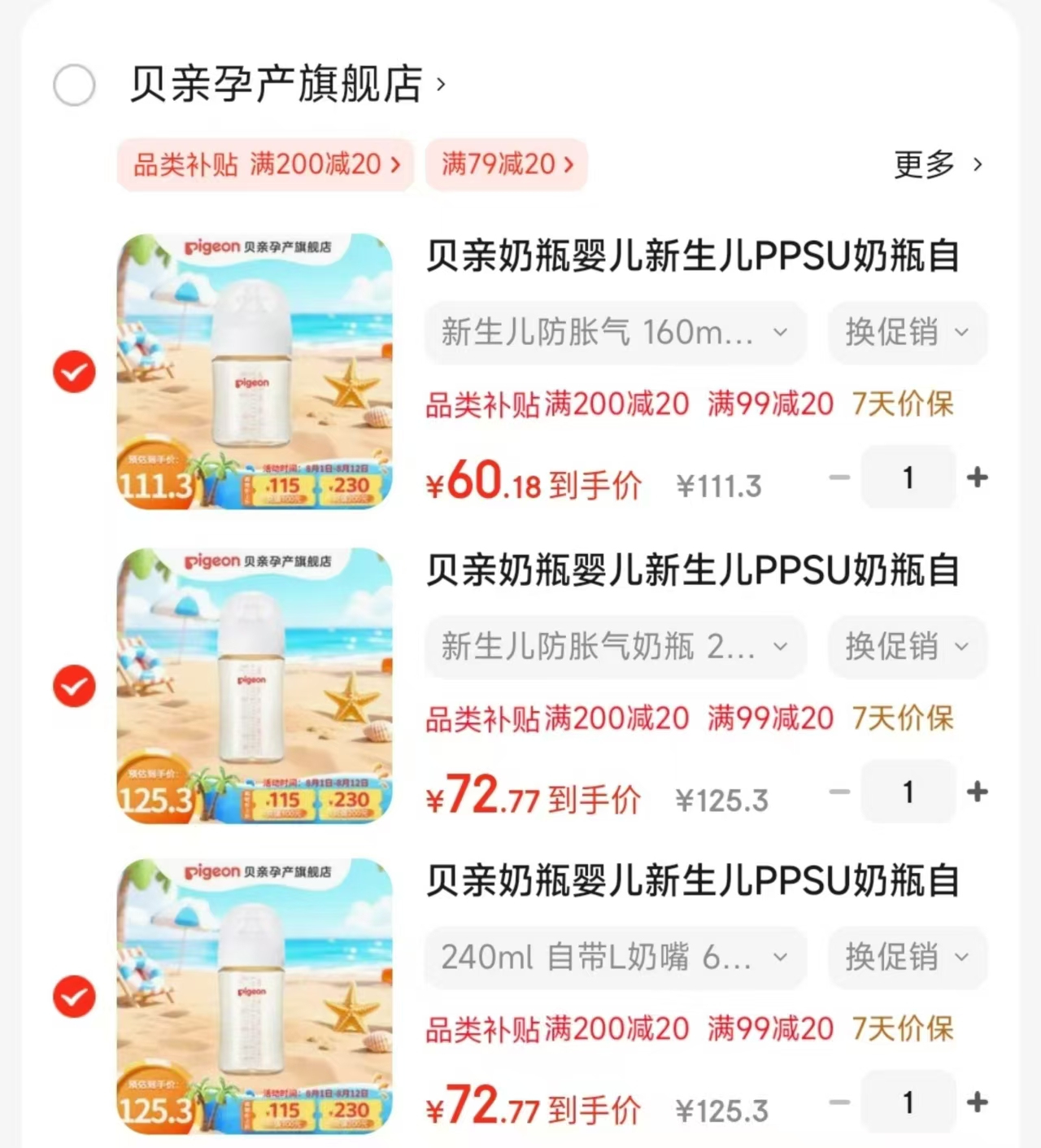This screenshot has height=1148, width=1041.
Task: View the 满79减20 coupon
Action: 504,164
